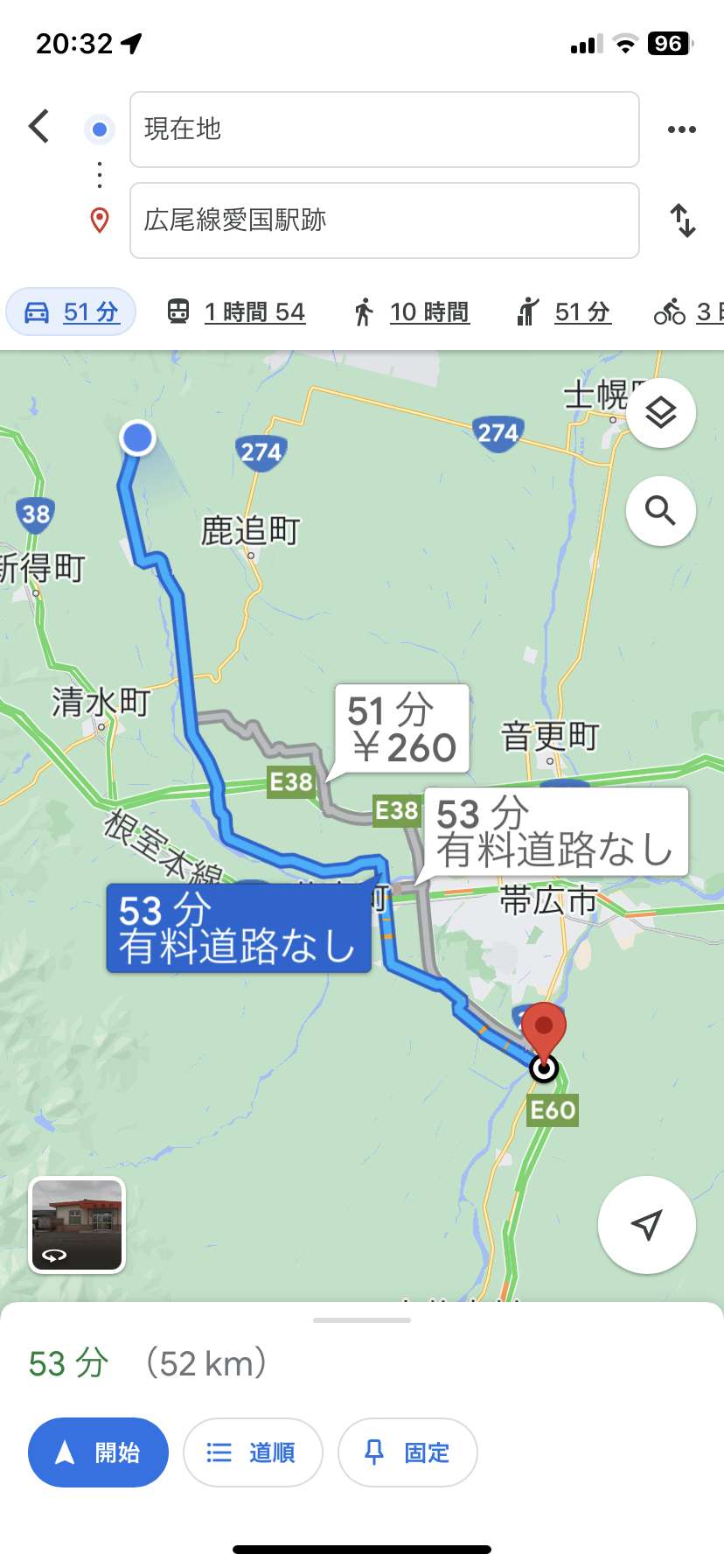Pin this route with 固定
The image size is (724, 1568).
[x=407, y=1452]
